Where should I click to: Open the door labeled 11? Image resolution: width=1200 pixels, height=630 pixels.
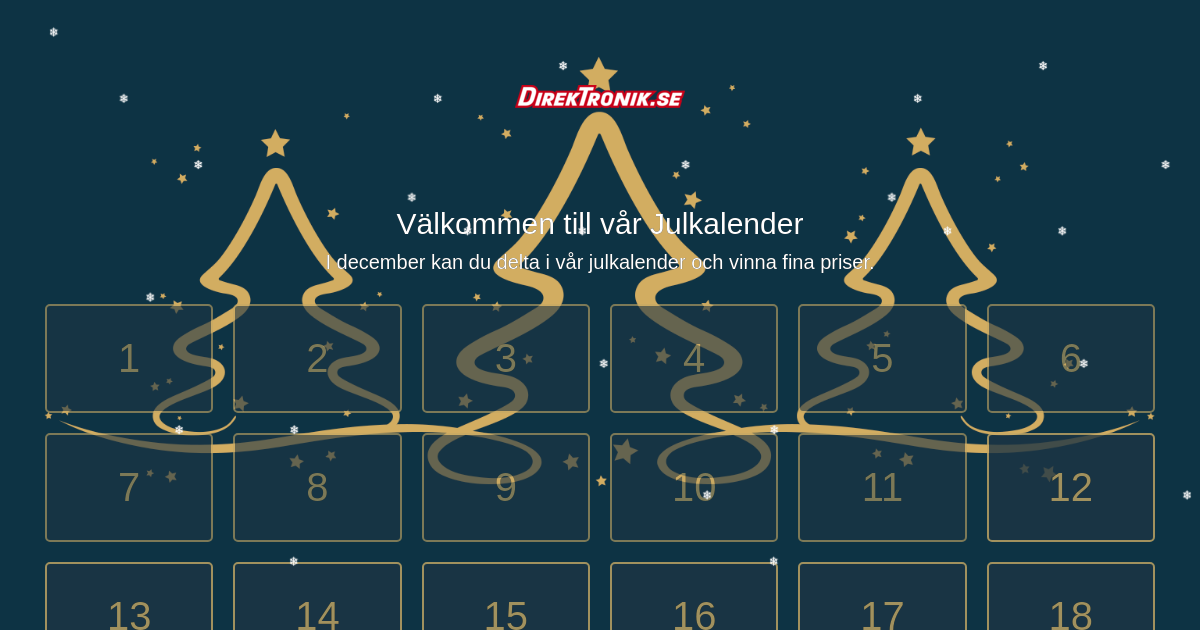tap(882, 487)
